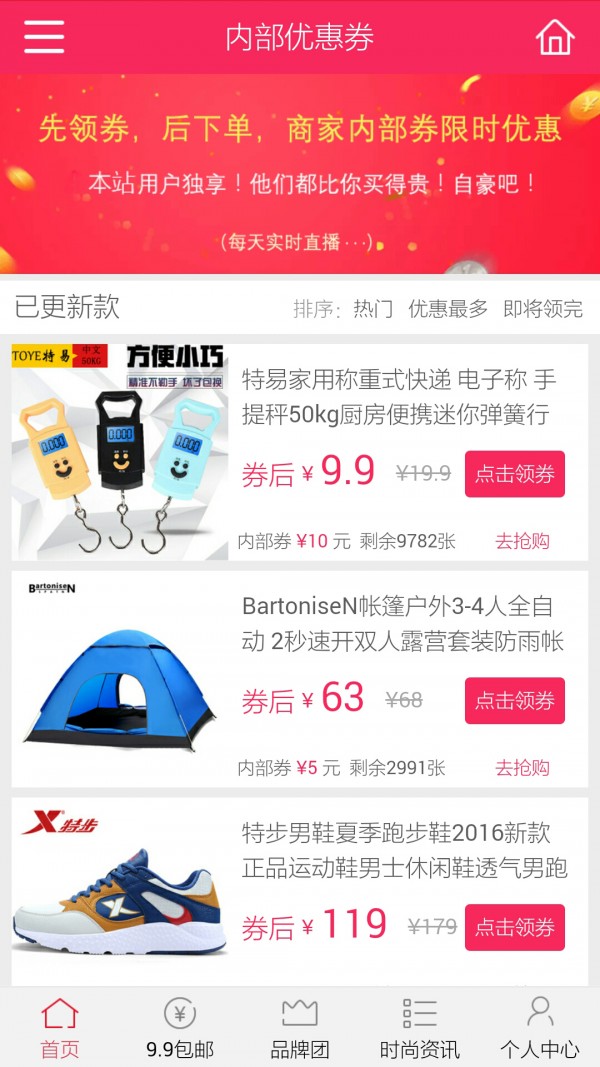Go to the home icon in header
600x1067 pixels.
tap(555, 37)
